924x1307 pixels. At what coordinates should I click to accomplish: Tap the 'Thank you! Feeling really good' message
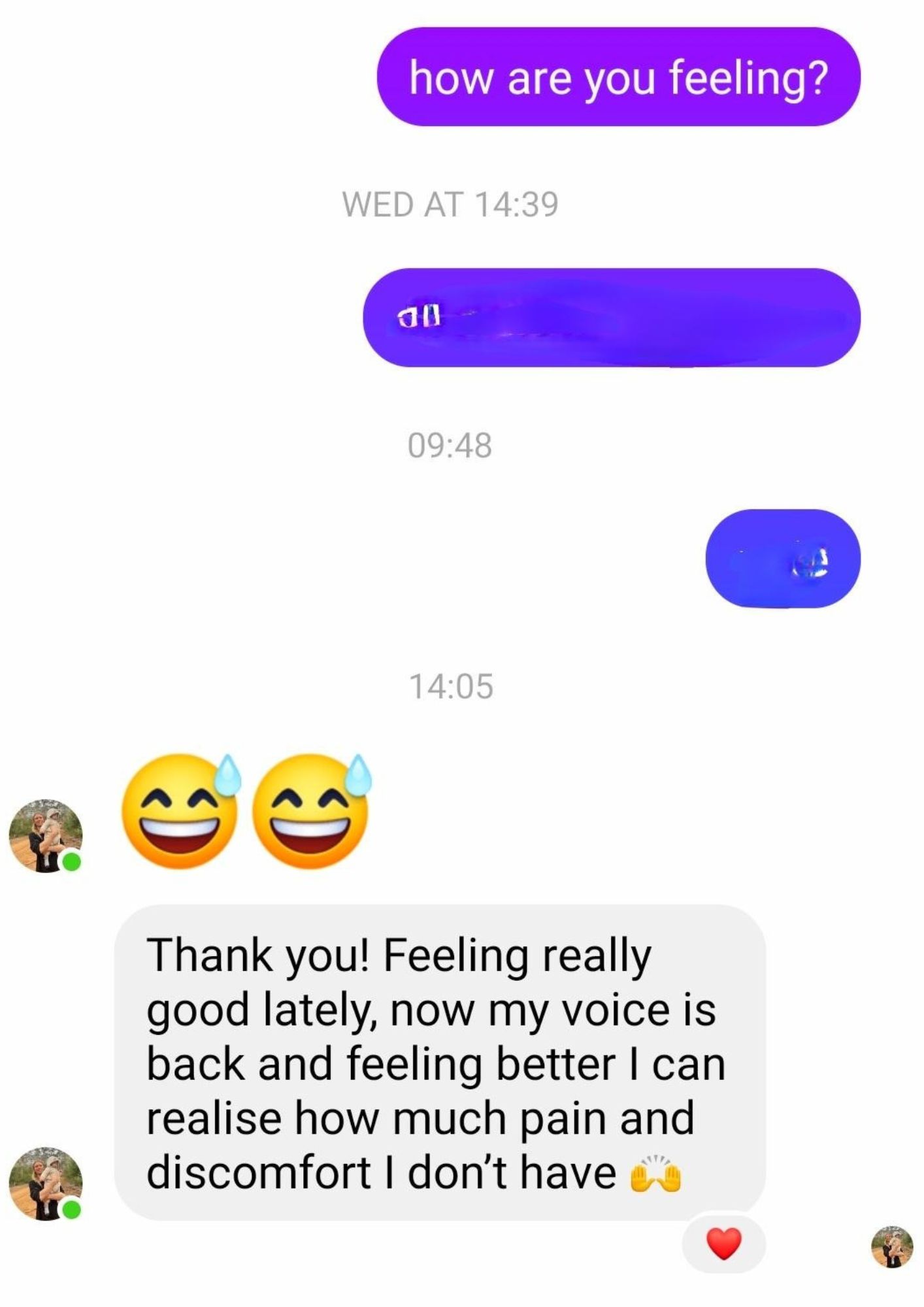439,1063
